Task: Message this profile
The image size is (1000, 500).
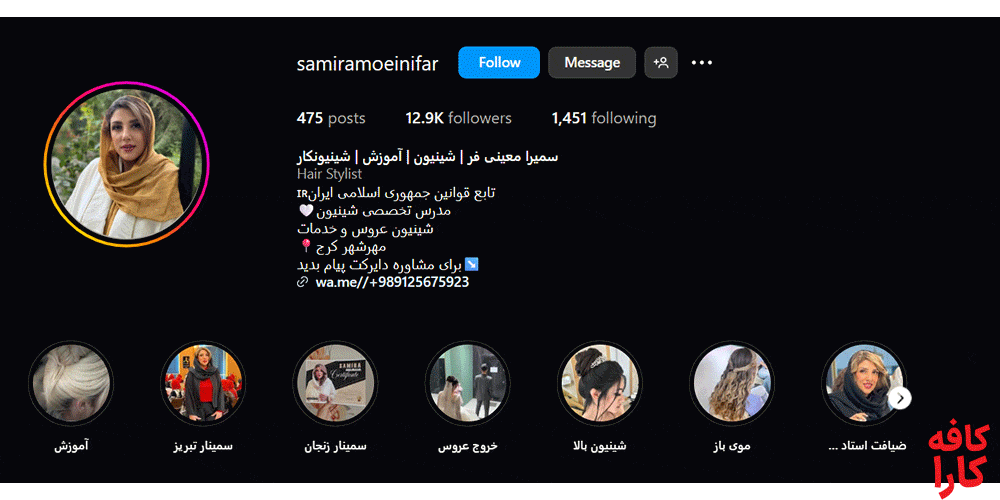Action: [x=592, y=62]
